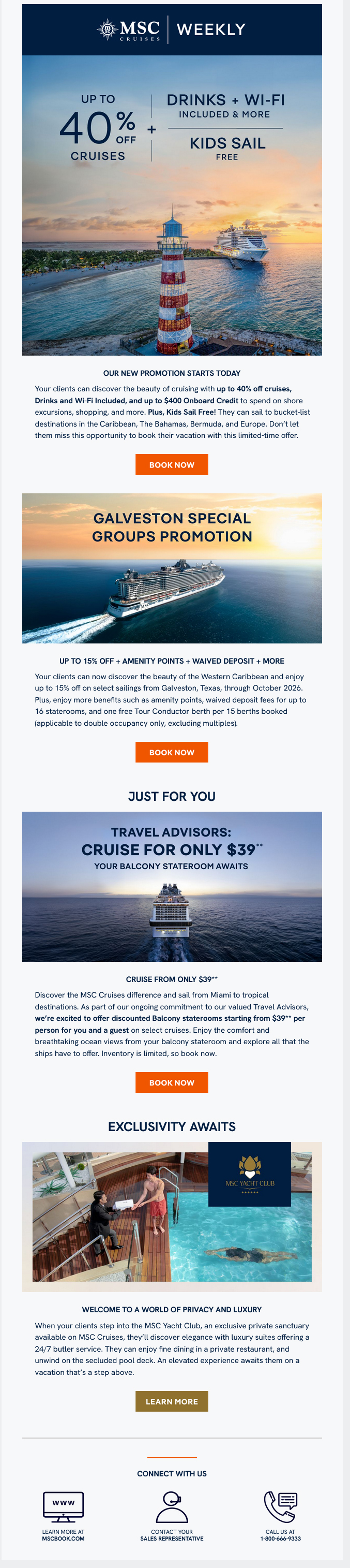Tap Learn More about MSC Yacht Club
This screenshot has width=350, height=1568.
coord(171,1401)
